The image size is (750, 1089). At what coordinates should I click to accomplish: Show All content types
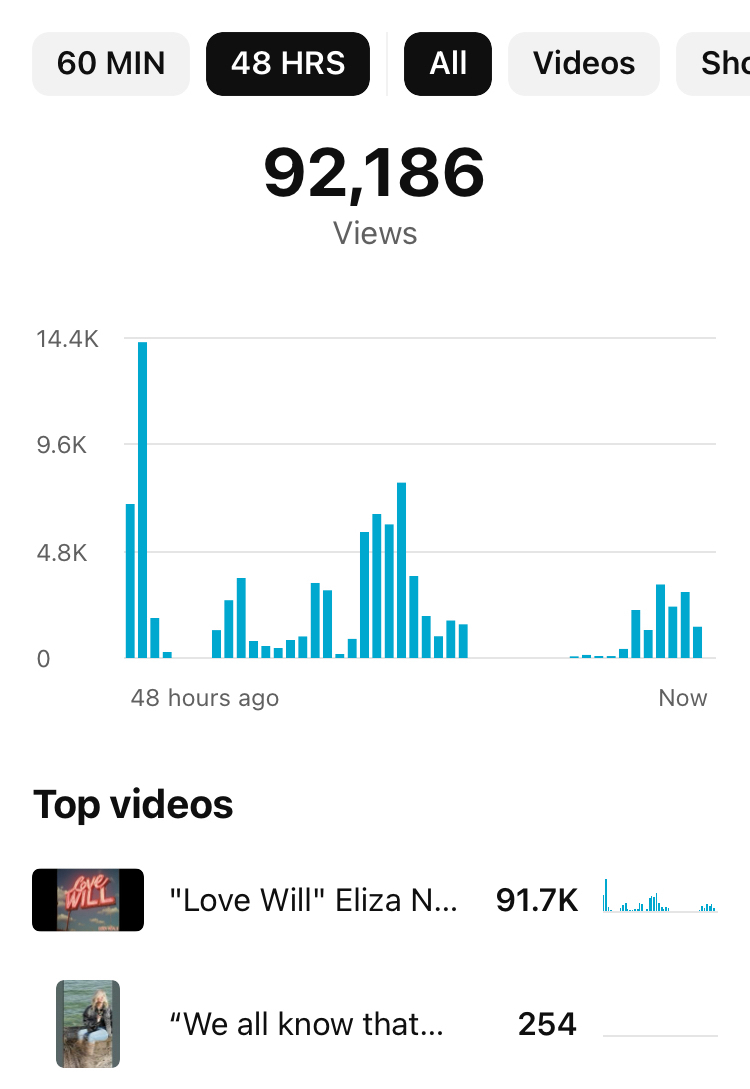tap(447, 64)
